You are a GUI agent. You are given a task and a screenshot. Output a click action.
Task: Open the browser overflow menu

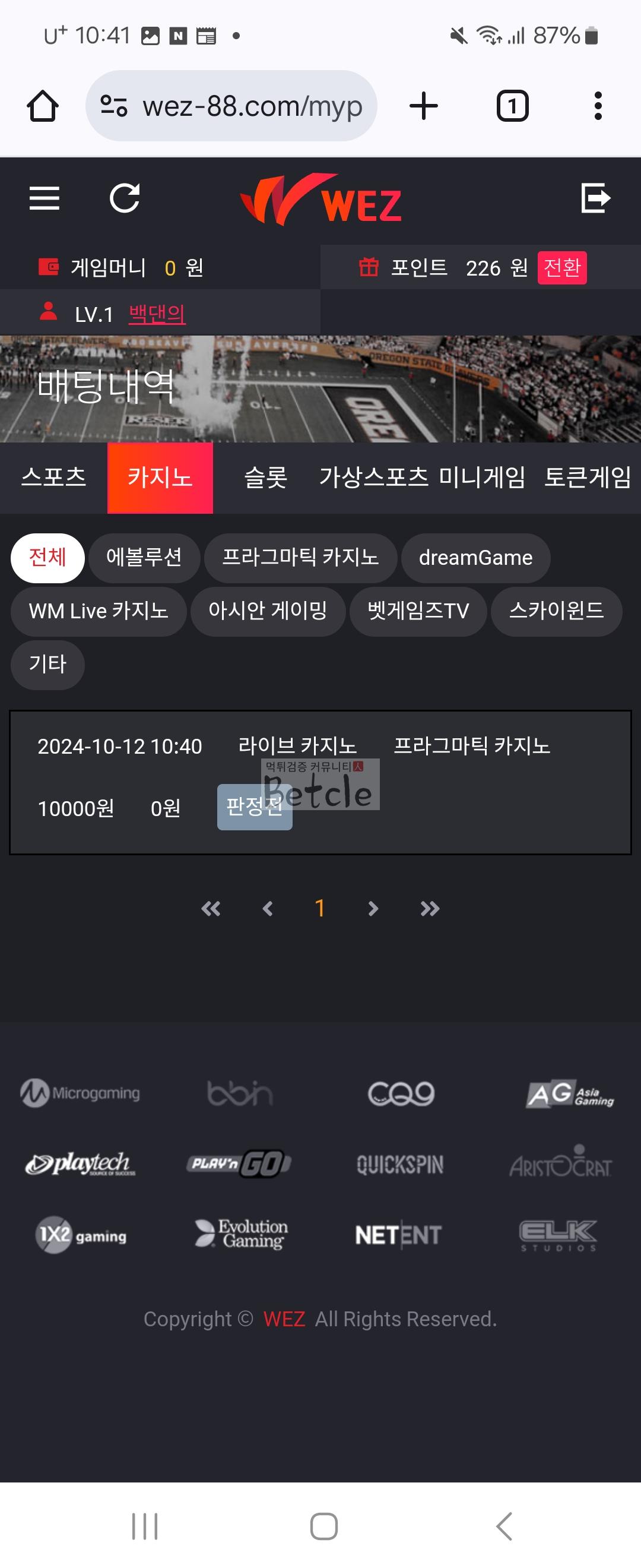click(598, 106)
